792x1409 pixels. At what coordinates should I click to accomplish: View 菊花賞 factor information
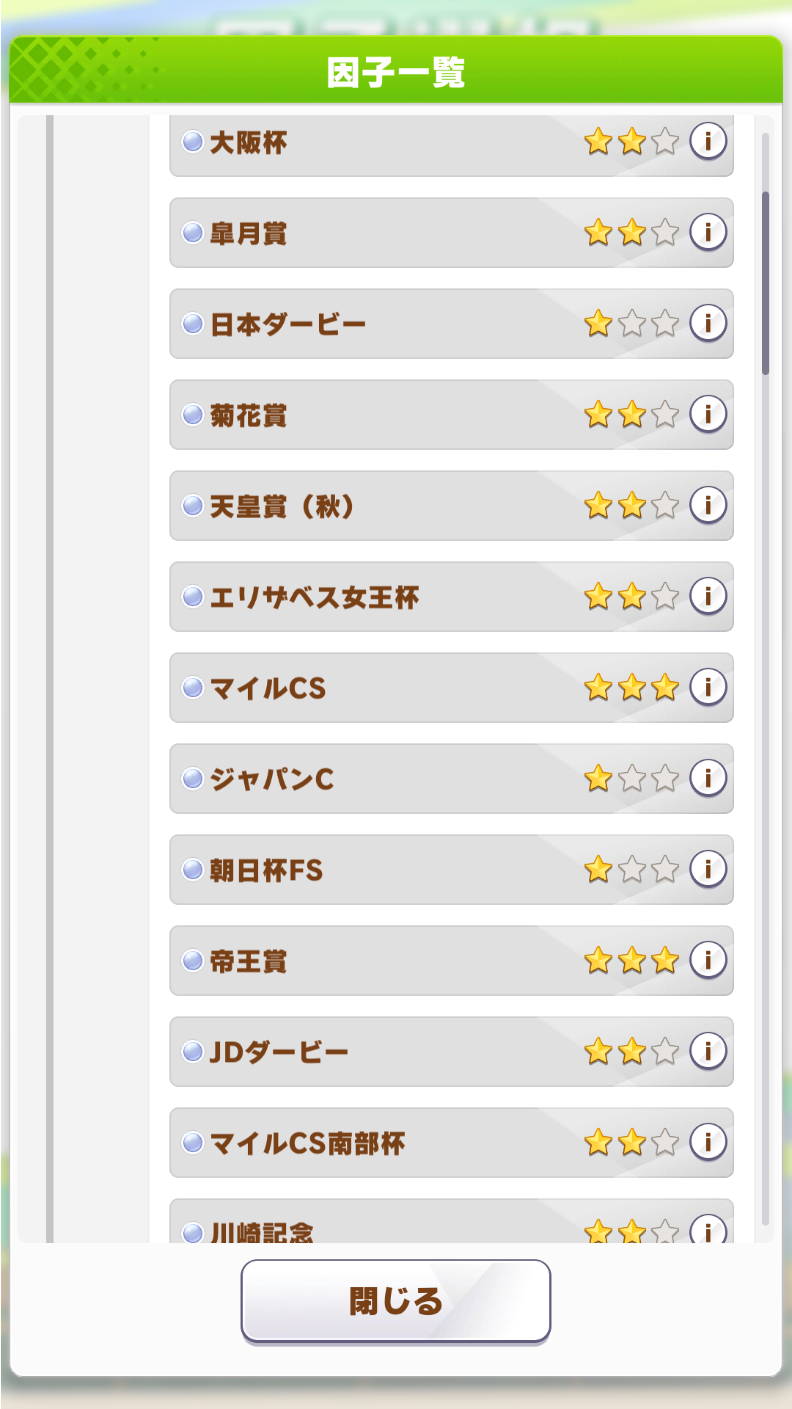708,414
